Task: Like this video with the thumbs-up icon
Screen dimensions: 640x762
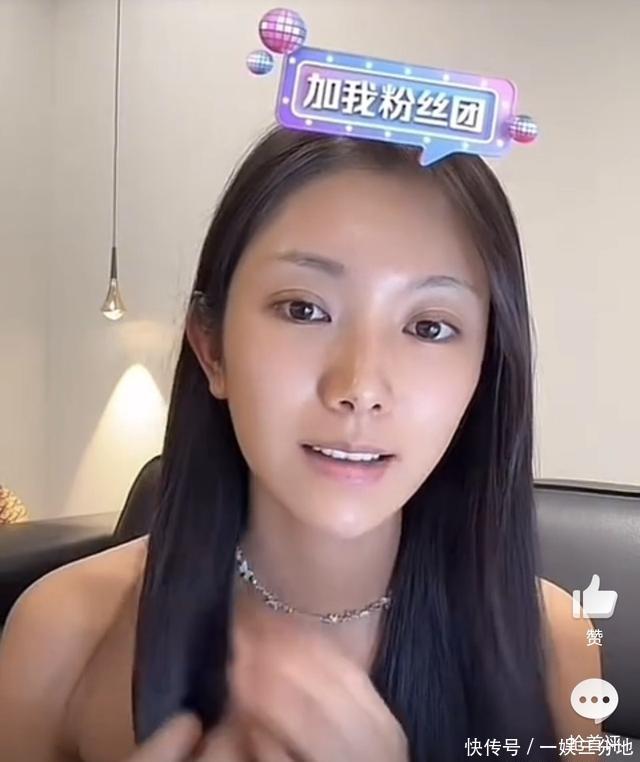Action: [x=594, y=598]
